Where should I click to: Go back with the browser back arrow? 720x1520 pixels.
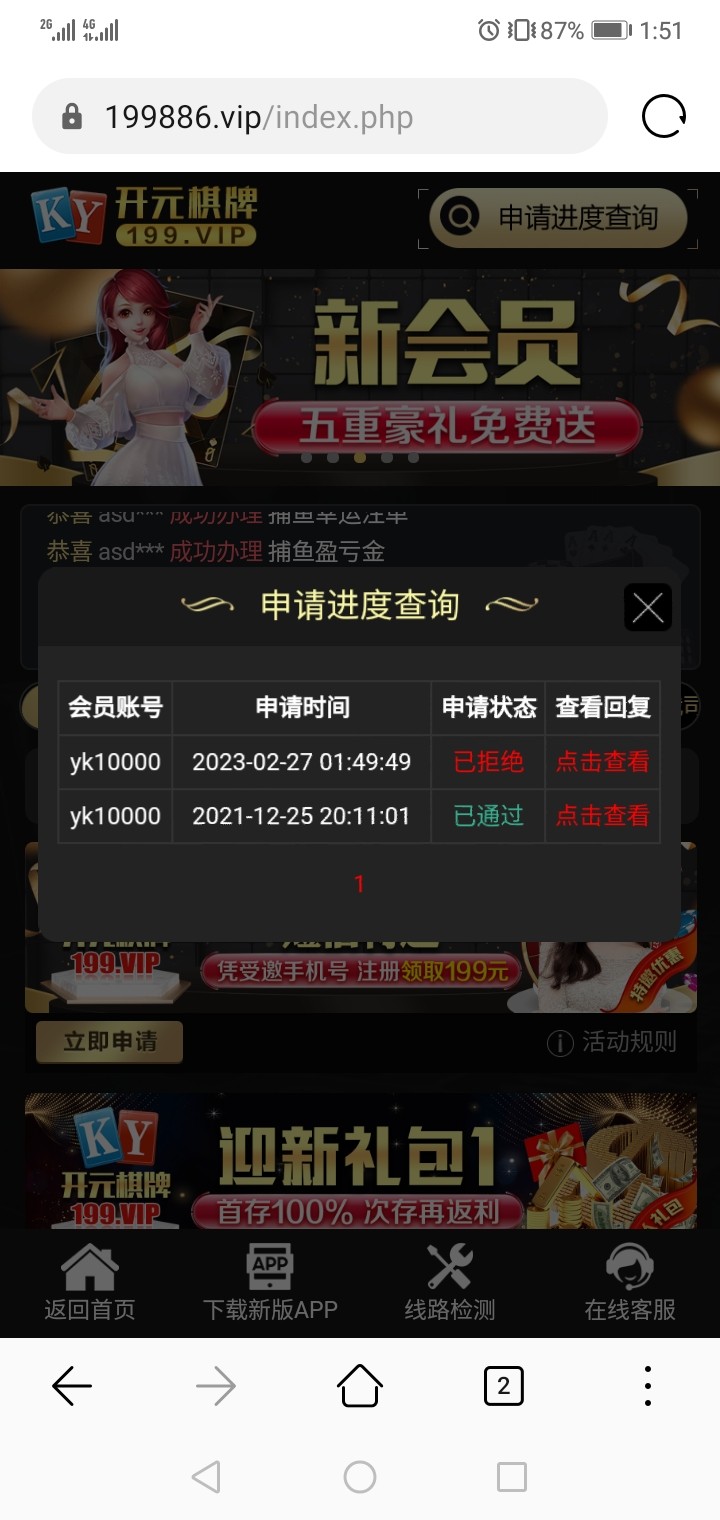click(72, 1387)
